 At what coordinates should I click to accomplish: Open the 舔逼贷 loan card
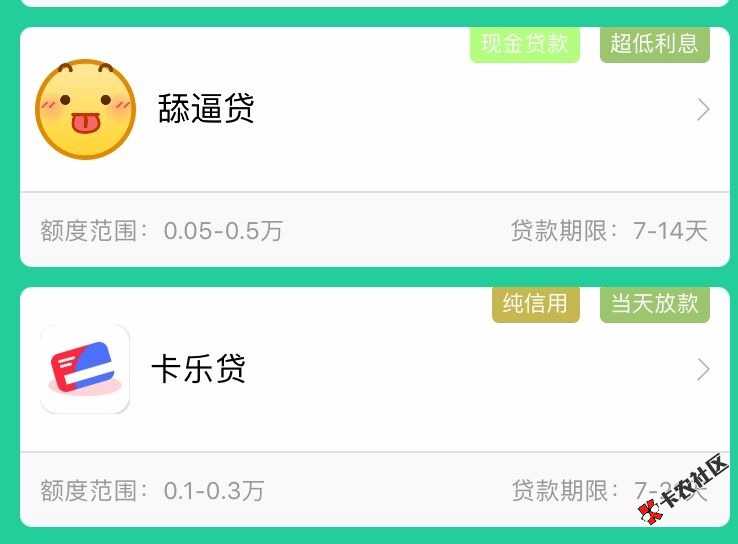click(x=374, y=110)
